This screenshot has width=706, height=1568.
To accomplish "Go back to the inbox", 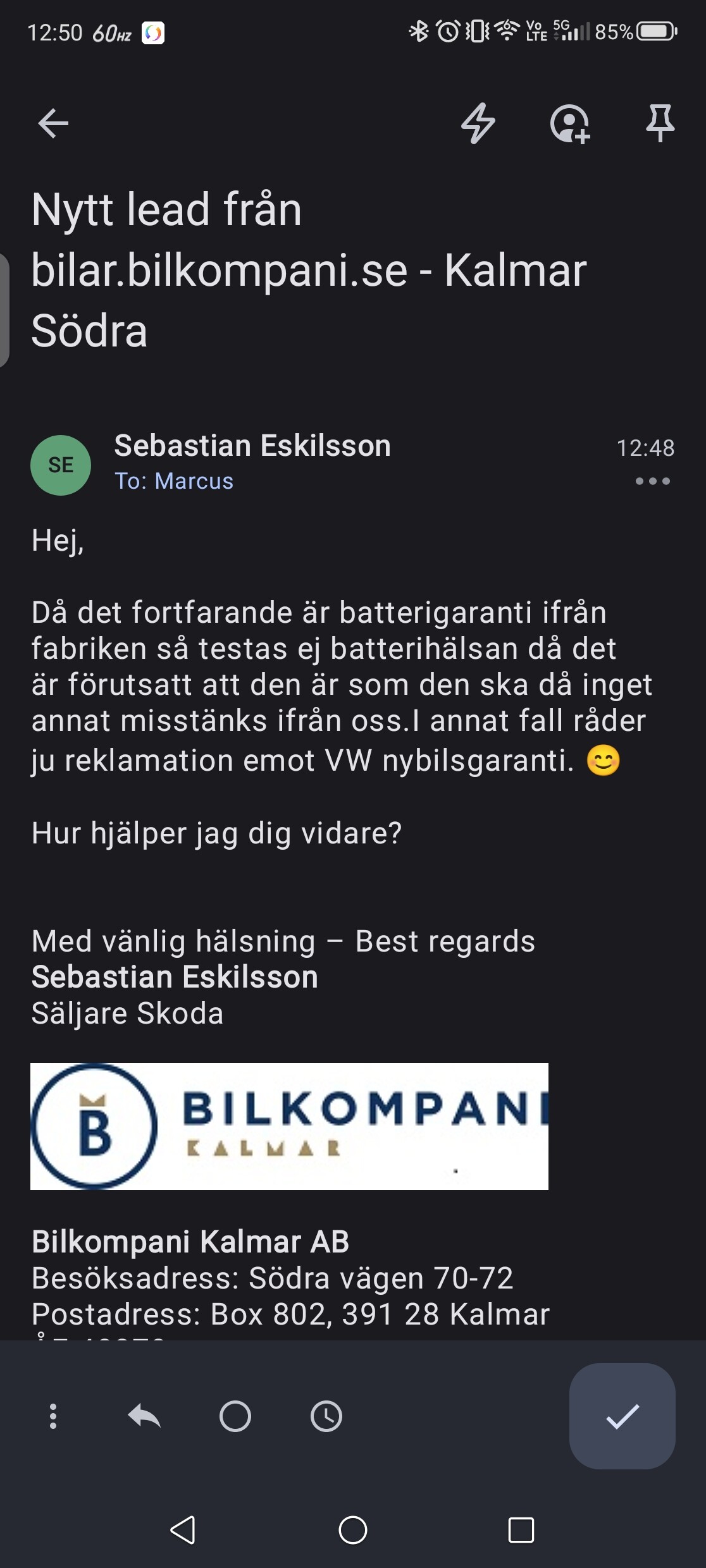I will click(53, 123).
